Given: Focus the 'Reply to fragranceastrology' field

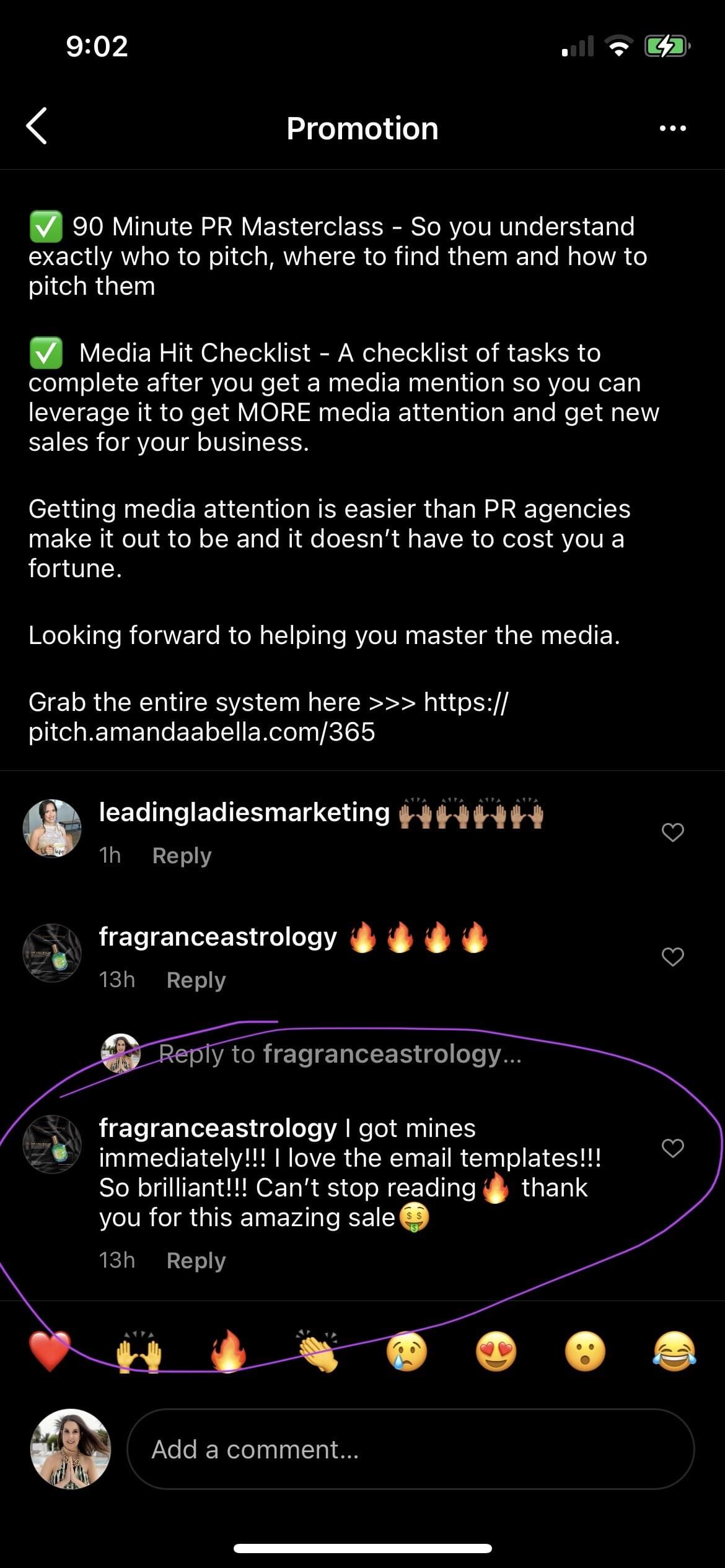Looking at the screenshot, I should point(340,1054).
